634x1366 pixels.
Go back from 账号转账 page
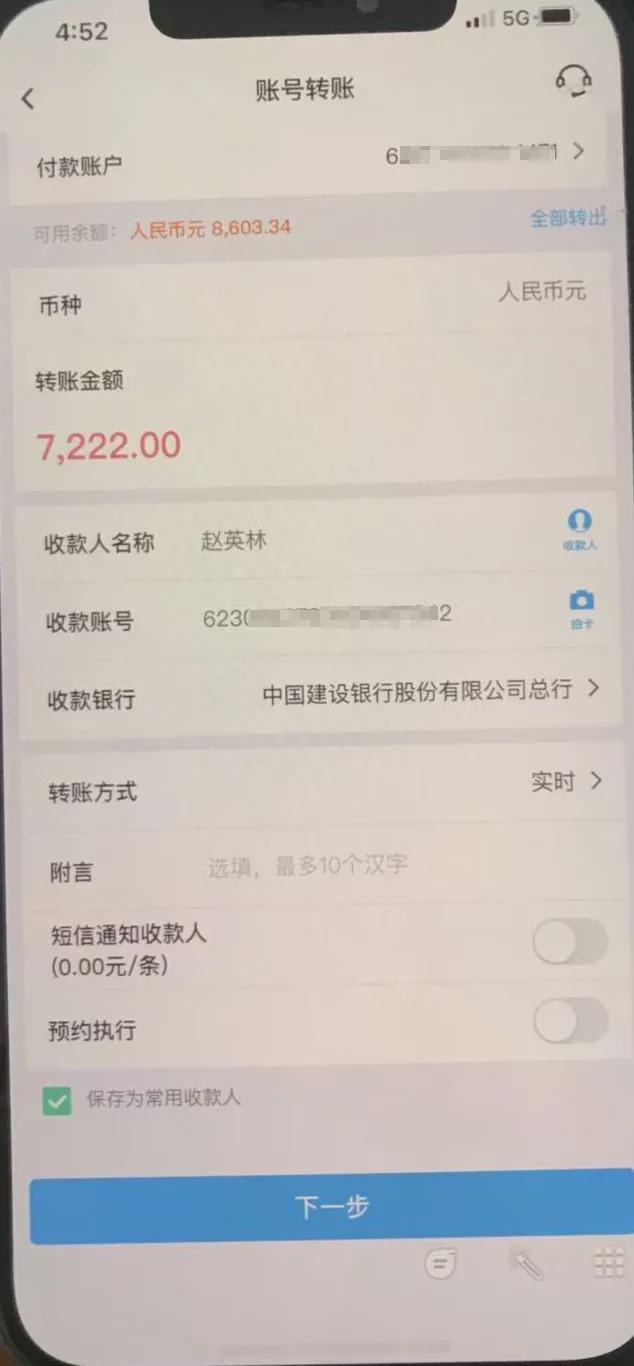coord(28,98)
